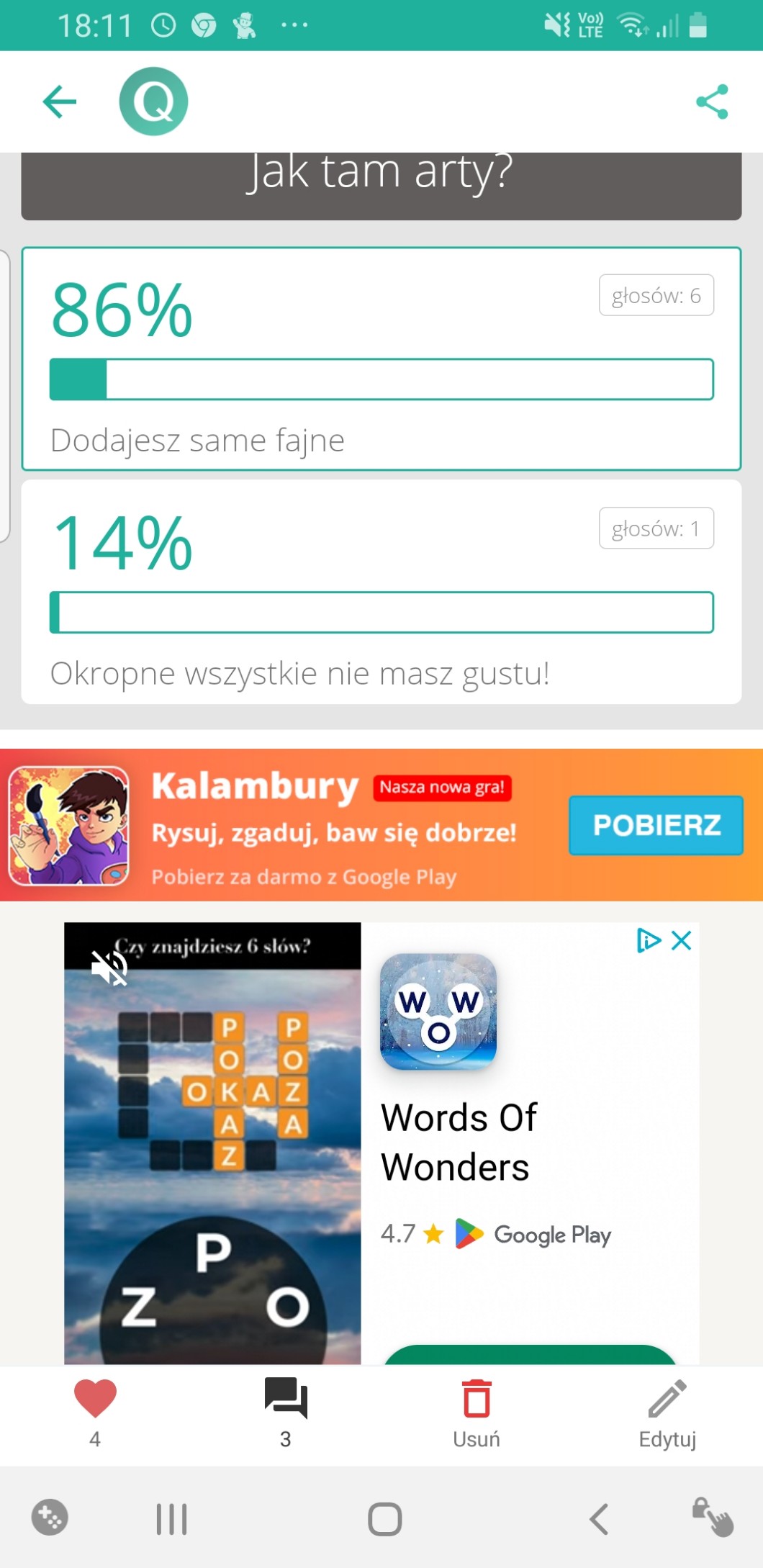763x1568 pixels.
Task: Edit the poll with Edytuj
Action: (667, 1411)
